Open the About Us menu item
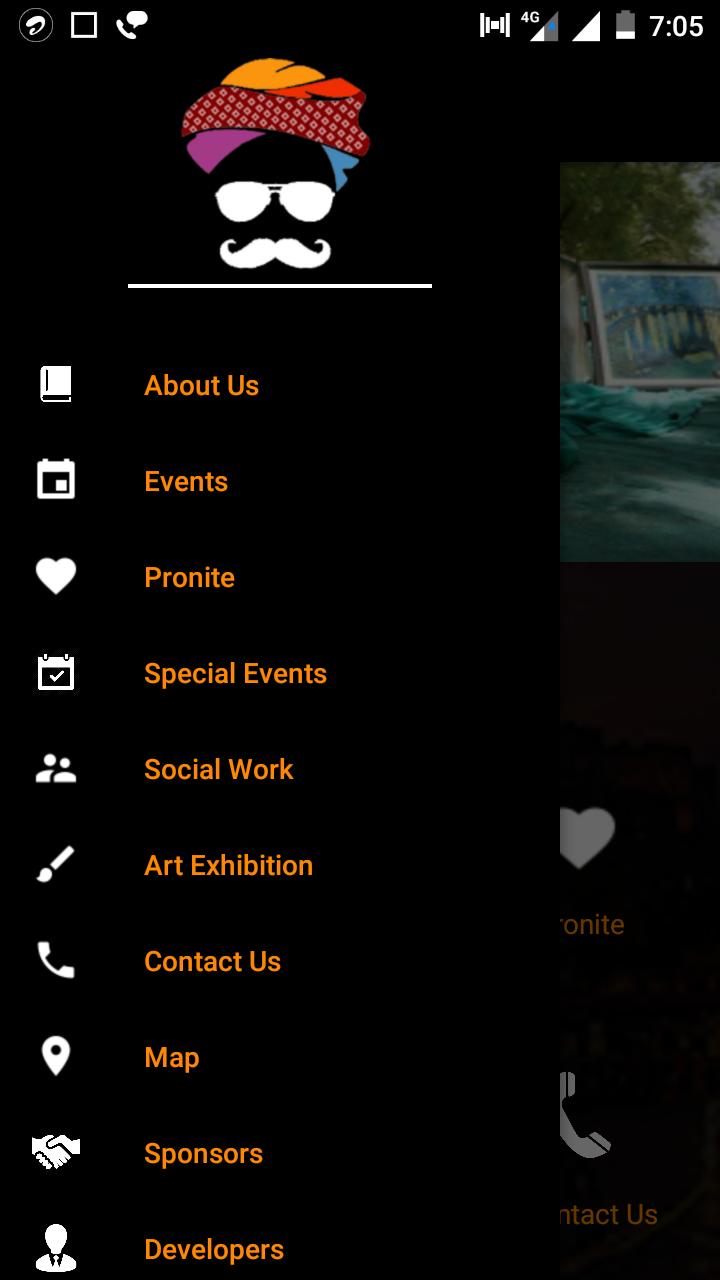The image size is (720, 1280). pos(201,385)
